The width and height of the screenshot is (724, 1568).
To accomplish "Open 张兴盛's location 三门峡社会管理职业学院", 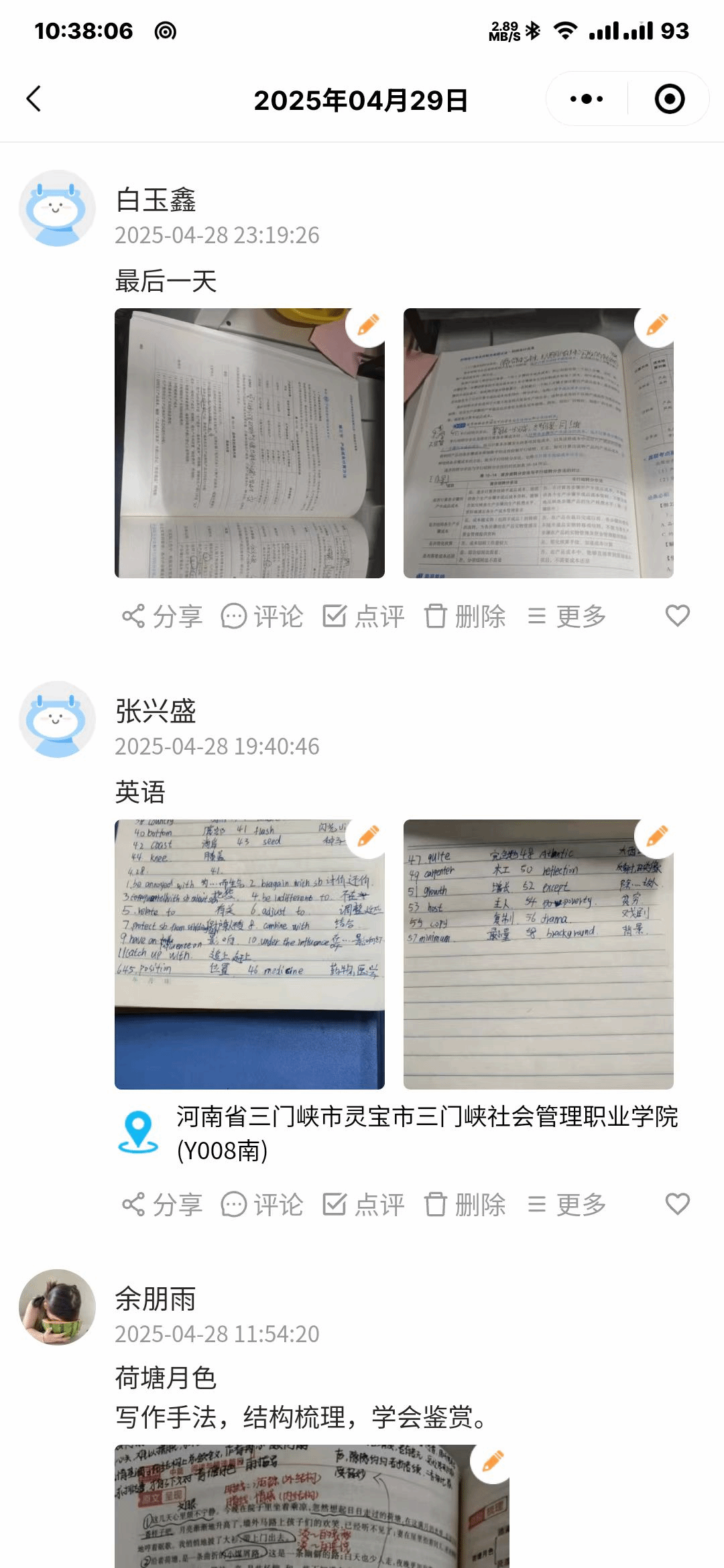I will 426,1133.
